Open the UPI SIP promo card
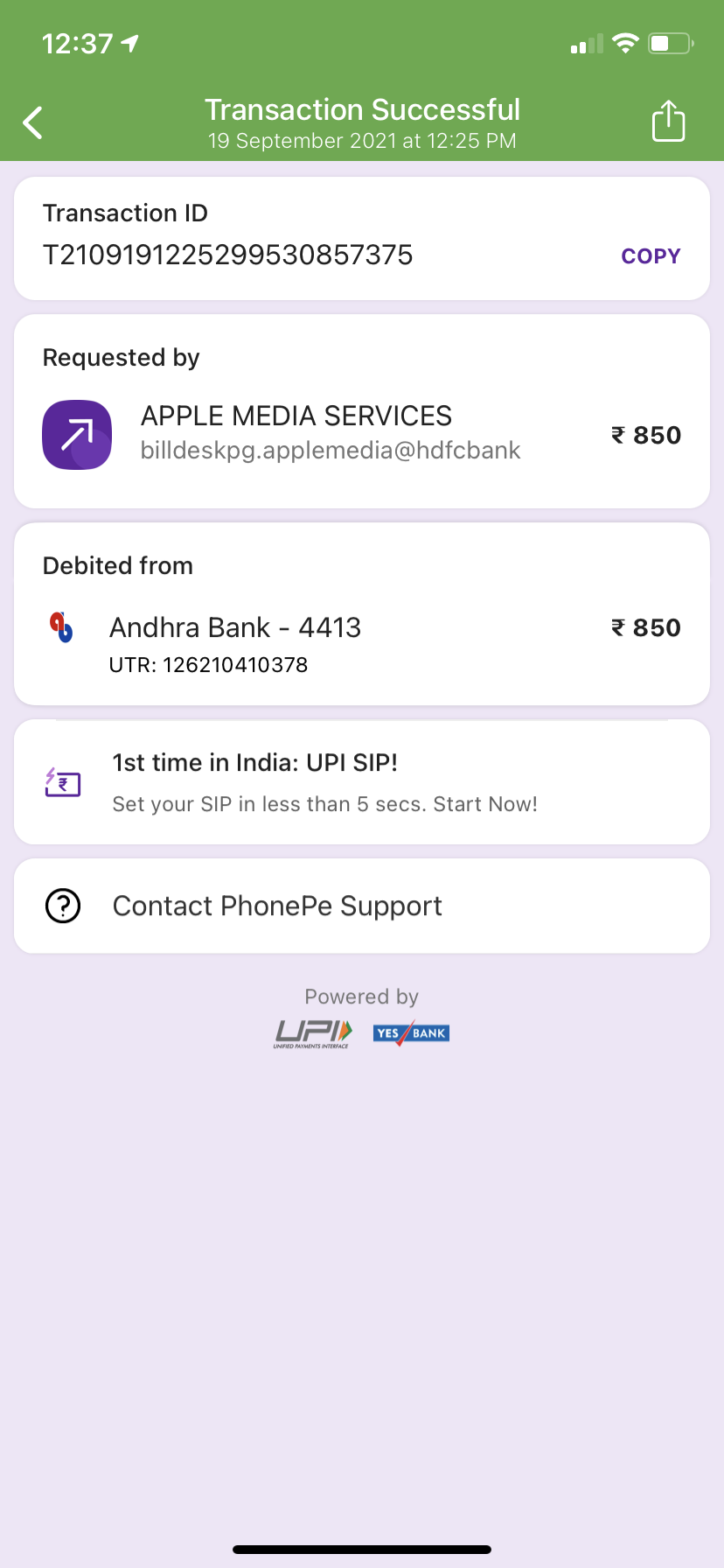The image size is (724, 1568). click(361, 781)
